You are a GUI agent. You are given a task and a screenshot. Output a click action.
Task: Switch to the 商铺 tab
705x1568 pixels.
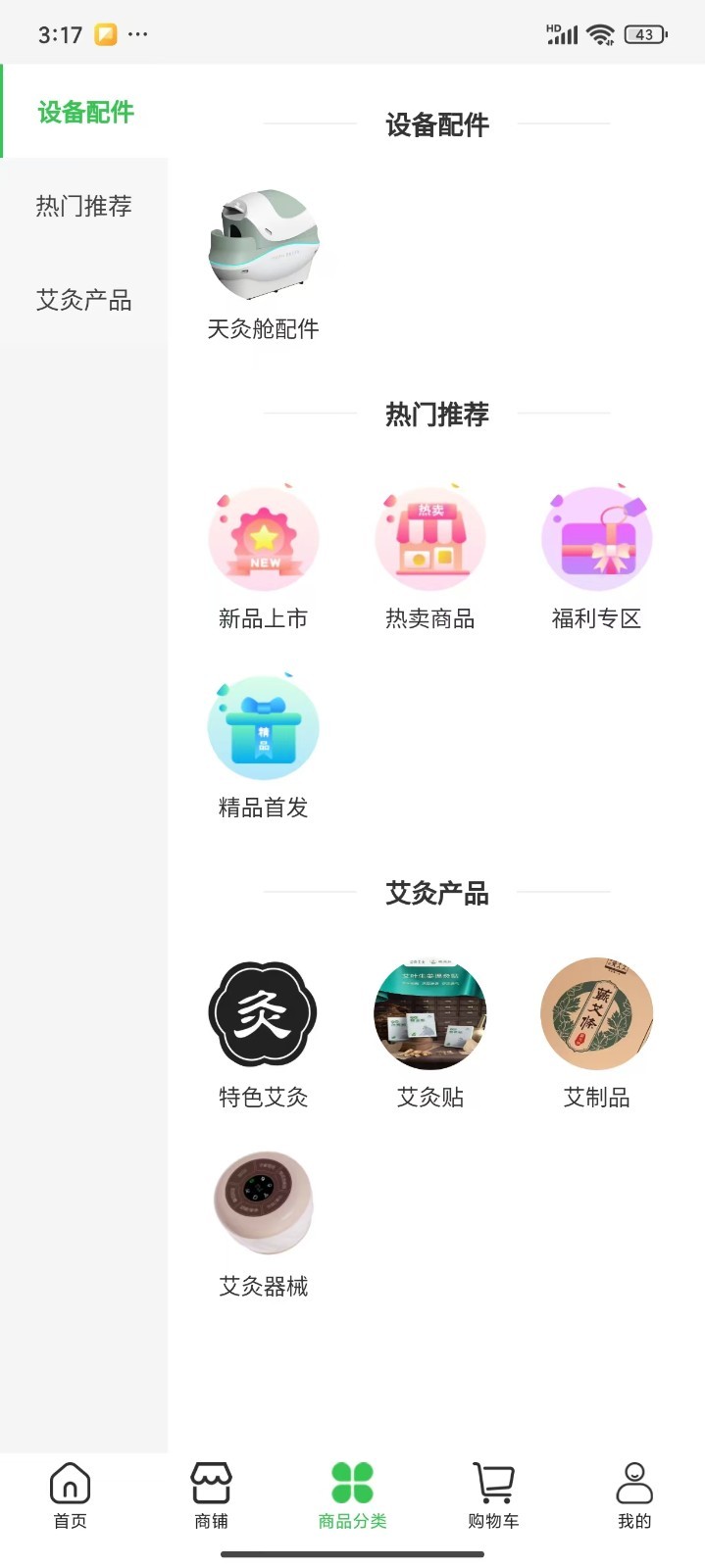point(211,1495)
